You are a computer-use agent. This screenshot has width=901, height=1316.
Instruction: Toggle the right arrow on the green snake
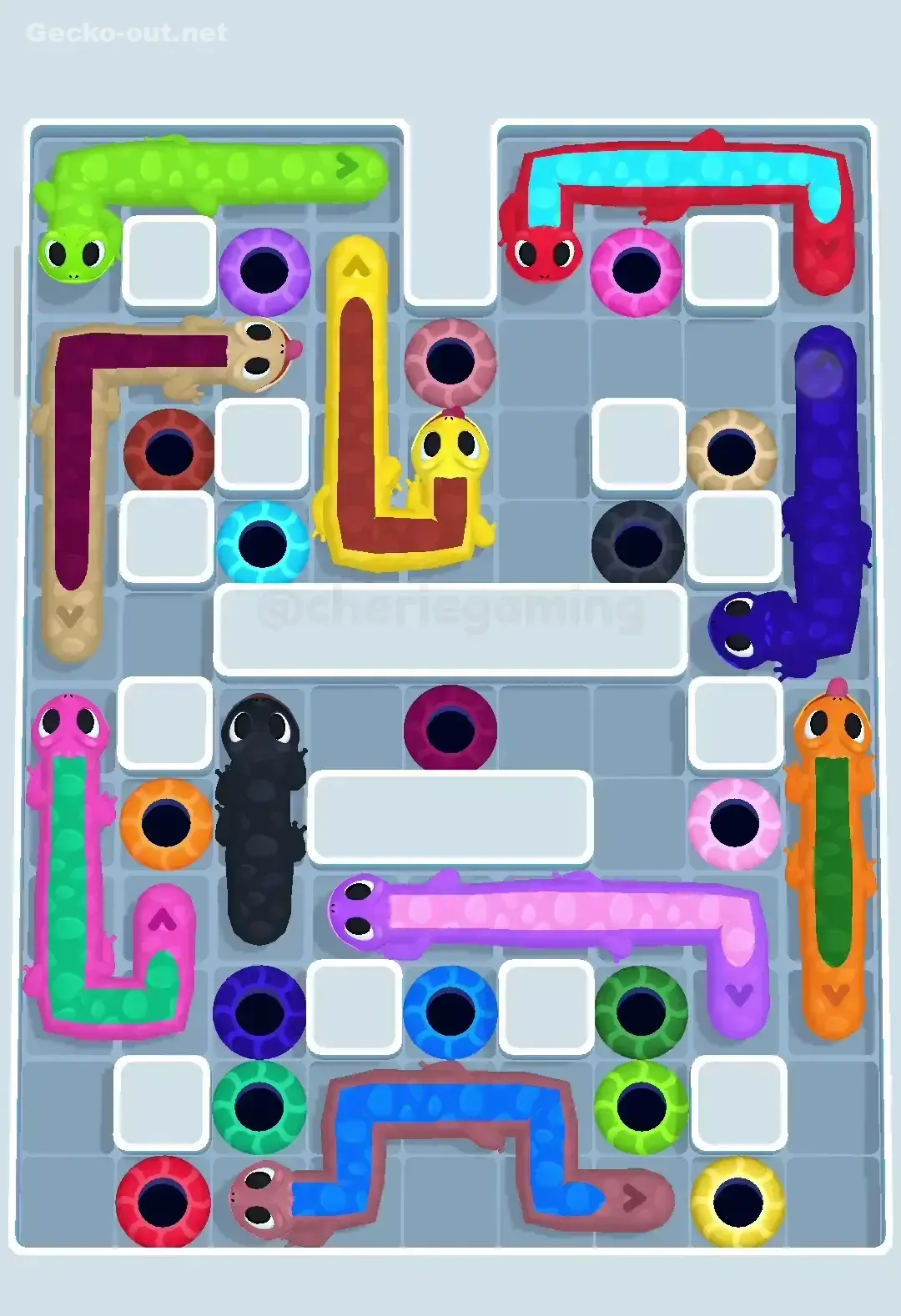tap(345, 165)
